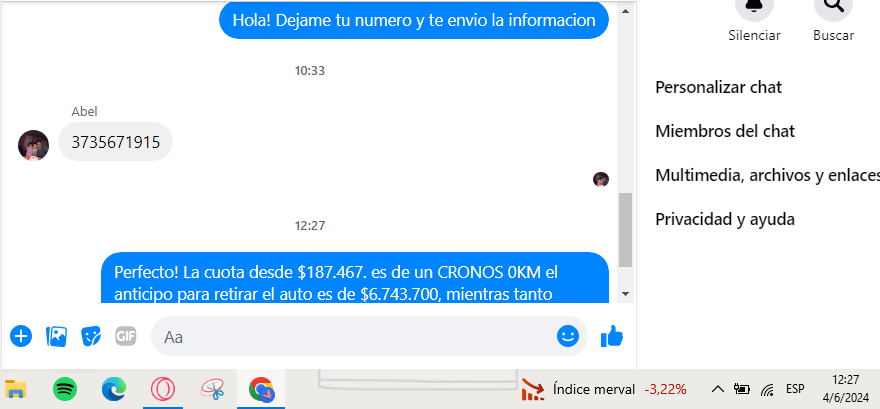Expand Personalizar chat section
880x409 pixels.
coord(718,87)
